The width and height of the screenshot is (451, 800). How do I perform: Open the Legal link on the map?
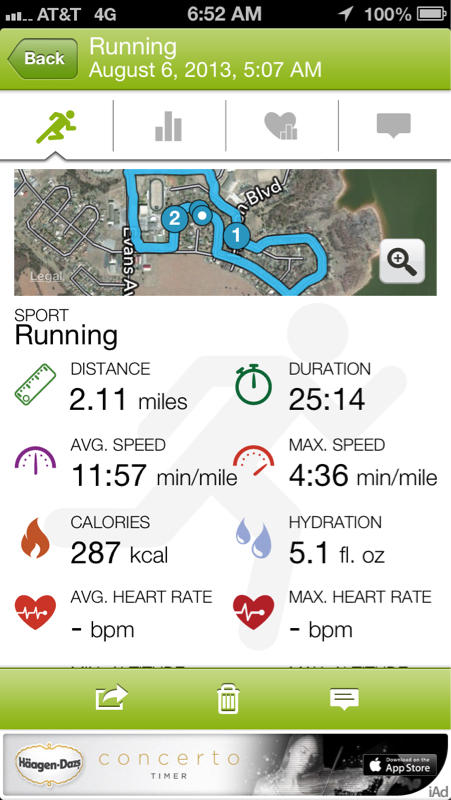tap(46, 277)
